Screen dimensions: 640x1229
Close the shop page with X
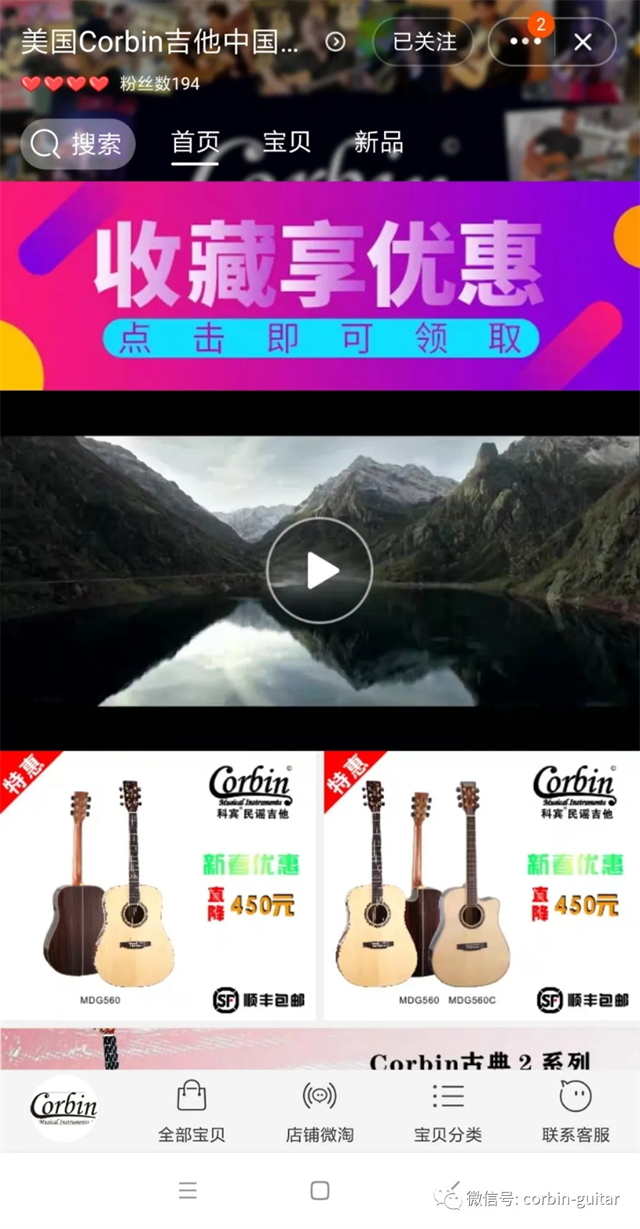[583, 42]
